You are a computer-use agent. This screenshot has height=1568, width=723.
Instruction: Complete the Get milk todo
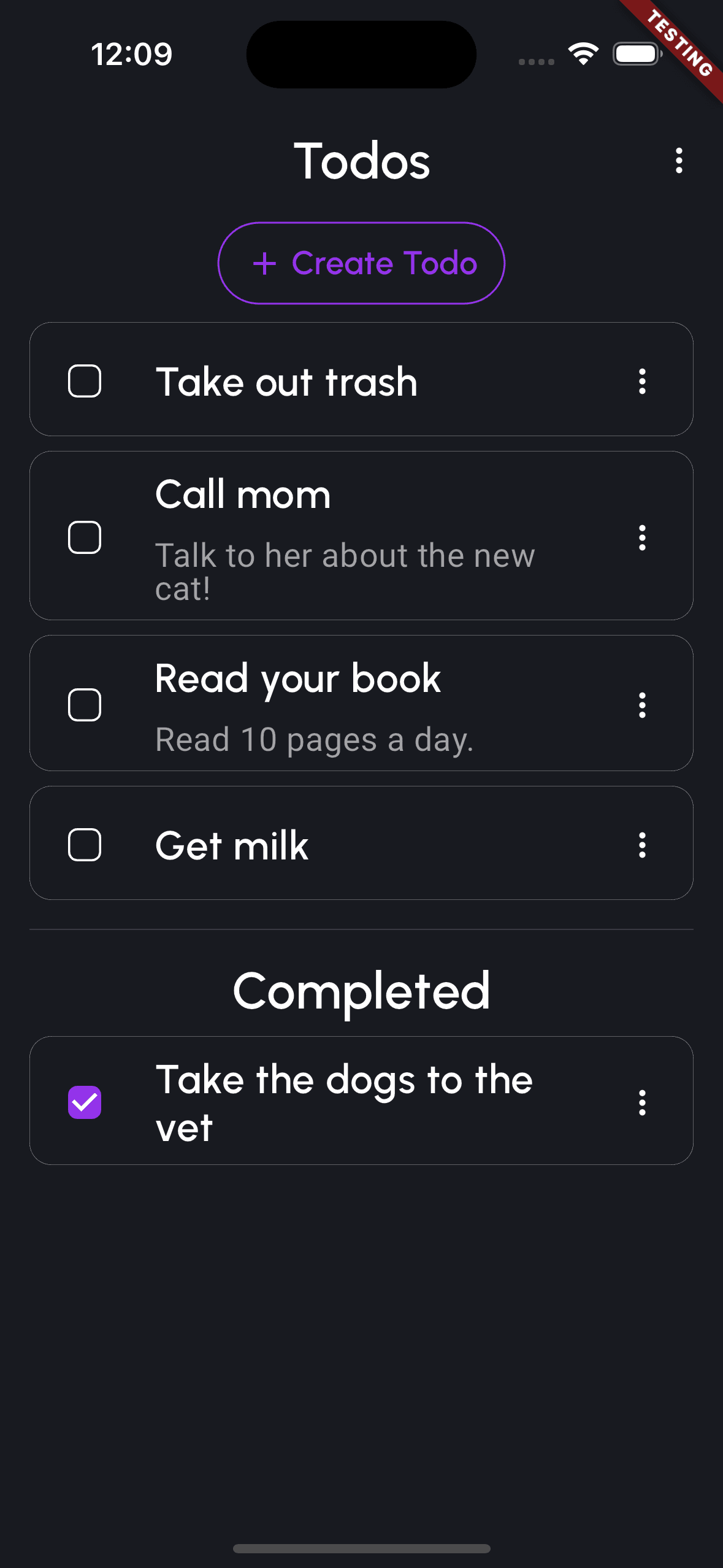(x=85, y=845)
